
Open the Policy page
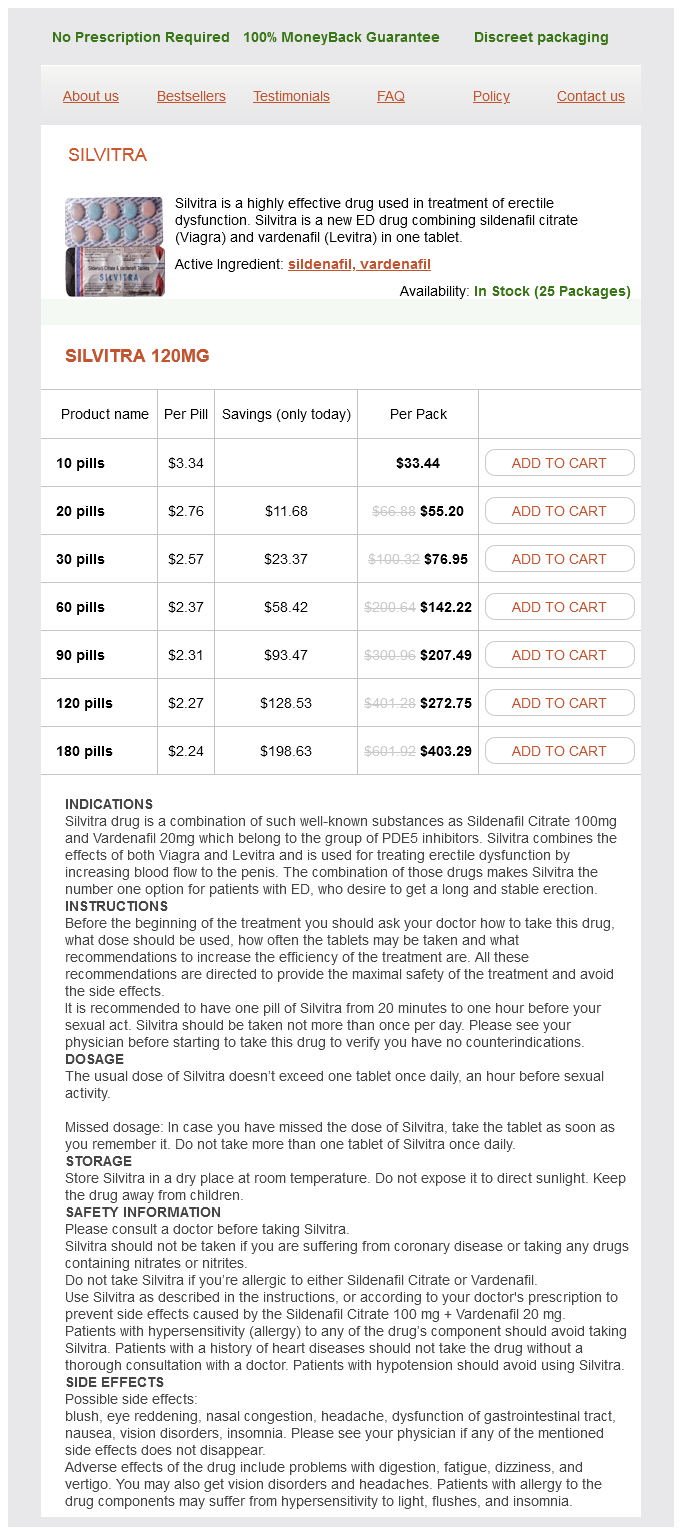click(x=491, y=96)
